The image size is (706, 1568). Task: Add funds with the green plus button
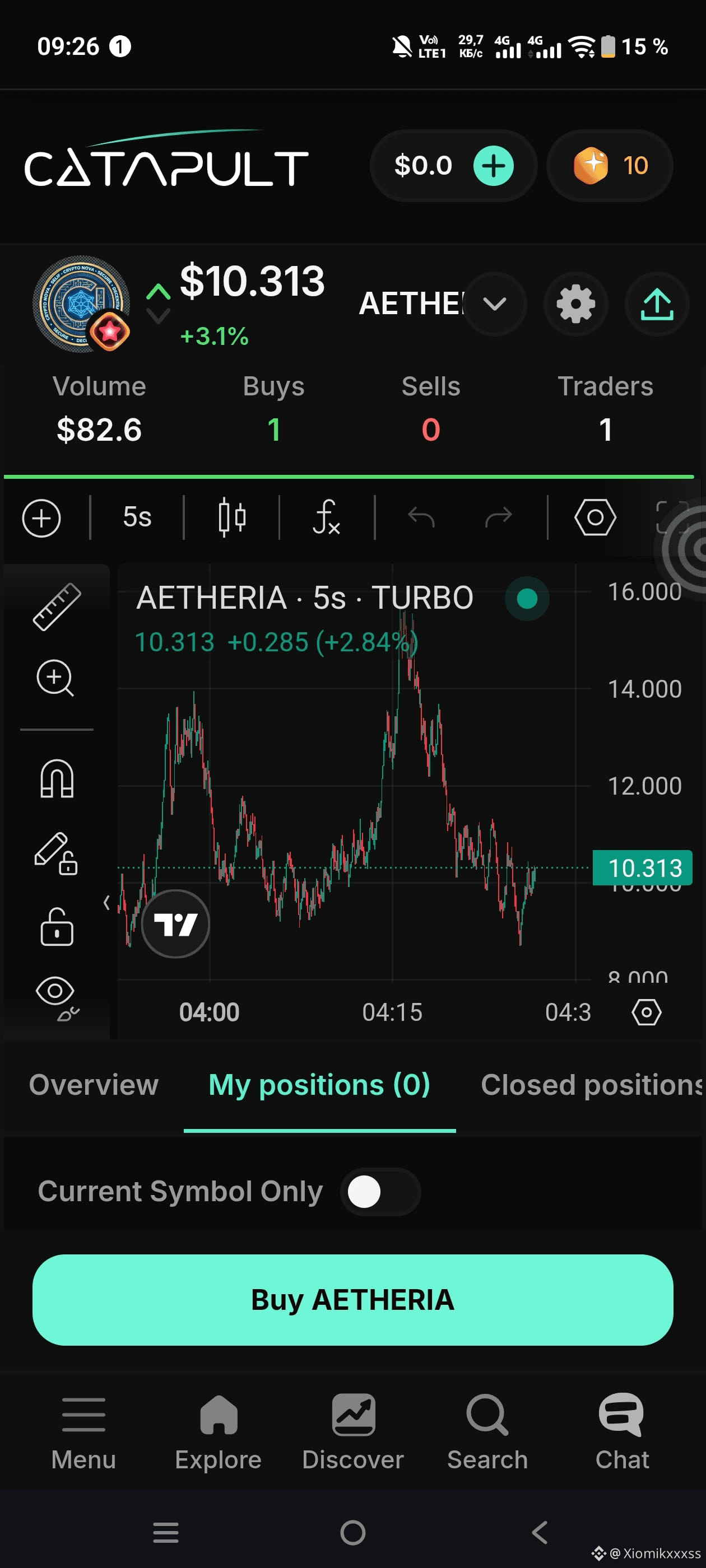[x=494, y=166]
